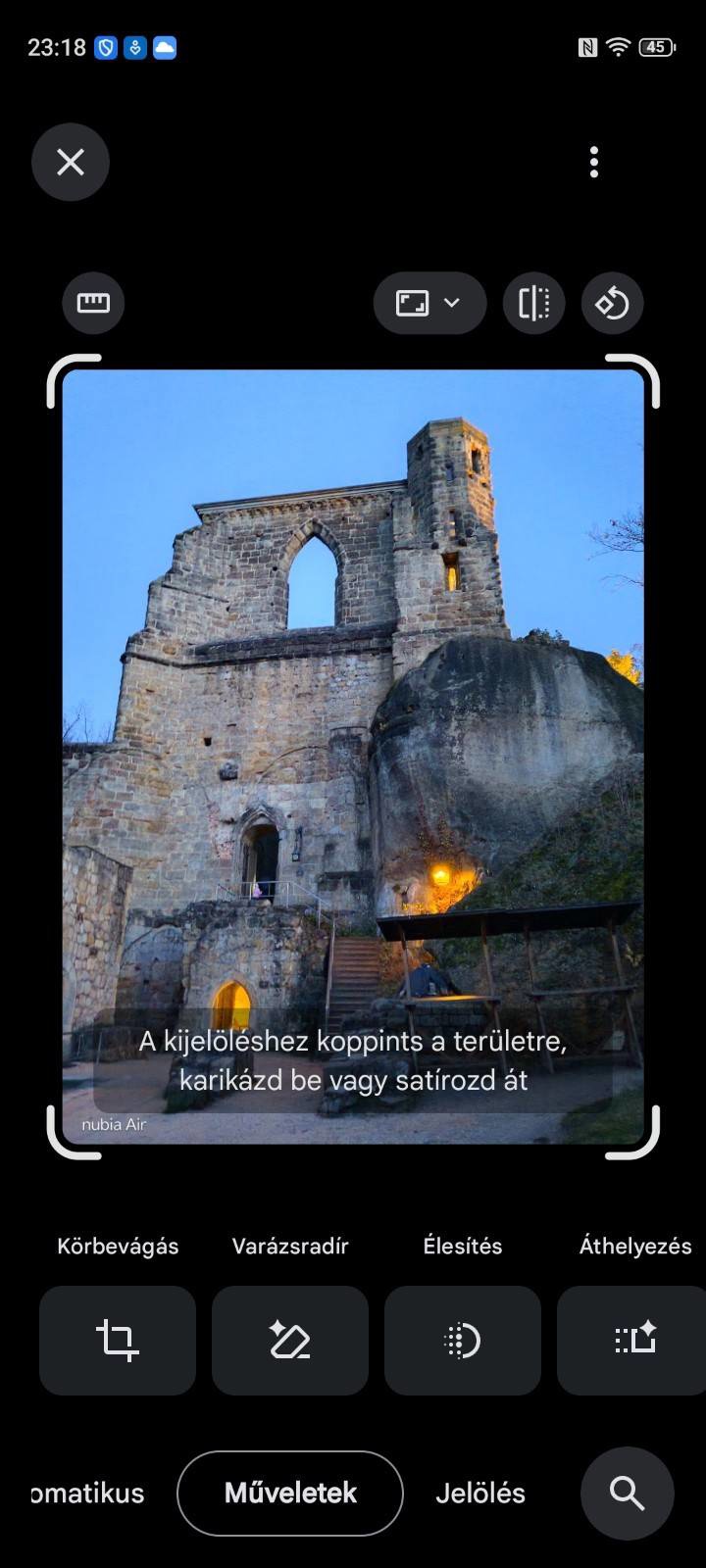The image size is (706, 1568).
Task: Choose the Élesítés sharpen tool
Action: [463, 1340]
